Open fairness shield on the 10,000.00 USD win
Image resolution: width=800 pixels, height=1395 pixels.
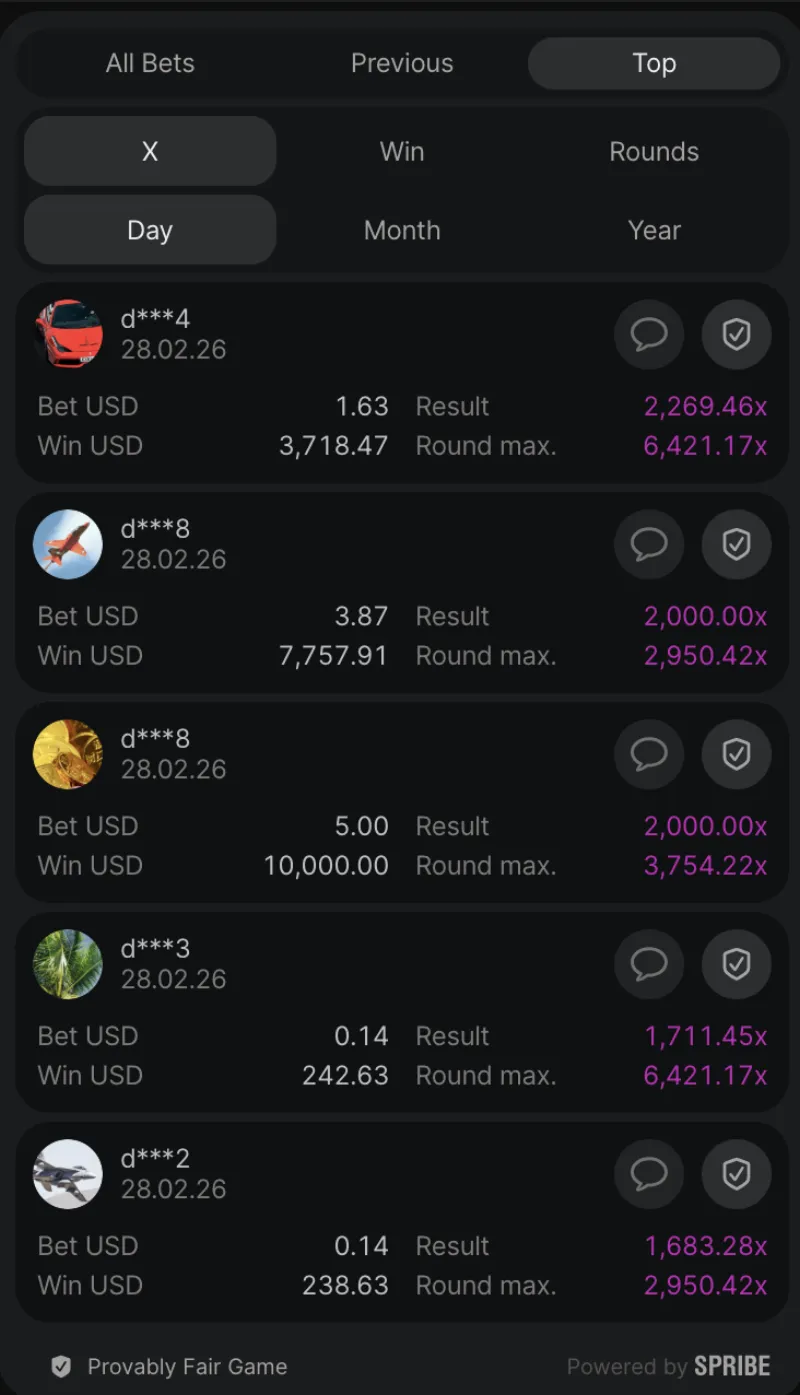736,754
